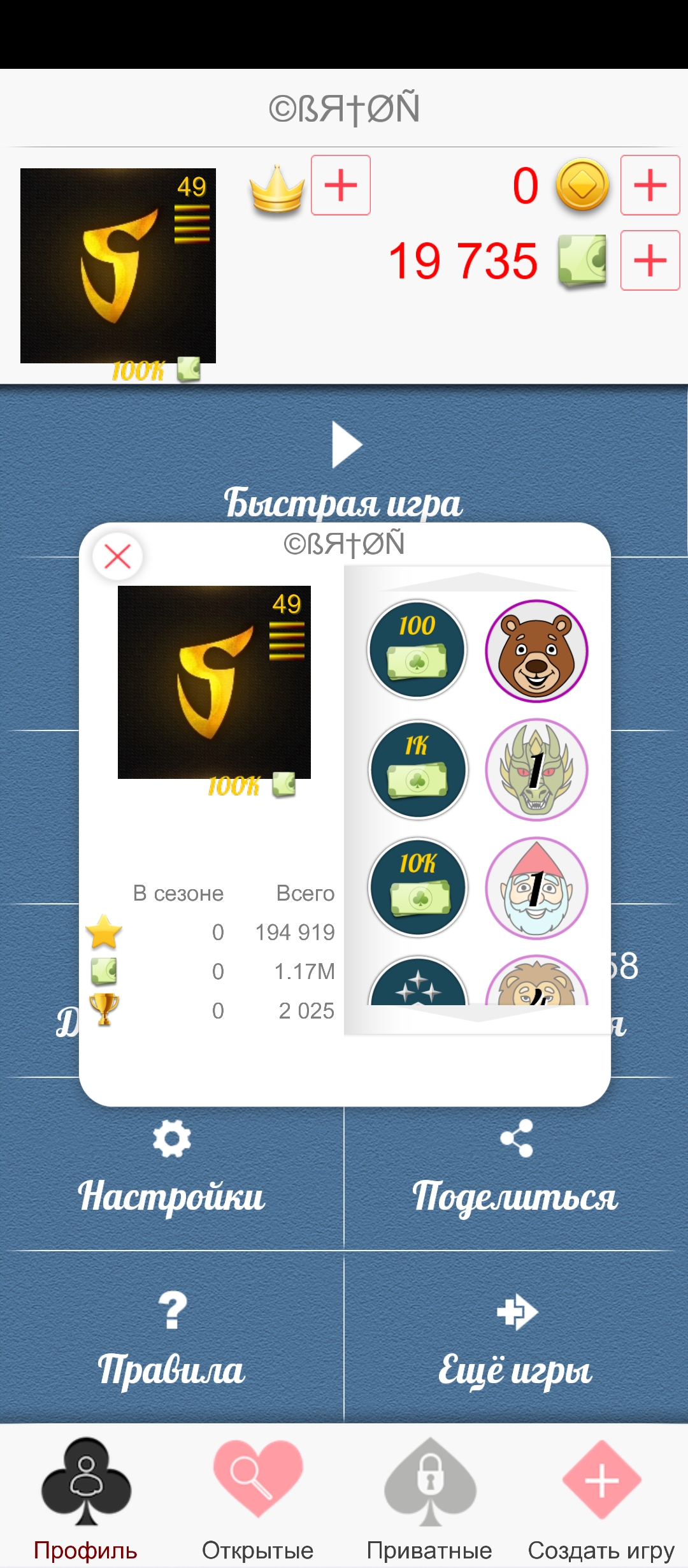The height and width of the screenshot is (1568, 688).
Task: Select the 100 cash achievement badge
Action: (x=417, y=650)
